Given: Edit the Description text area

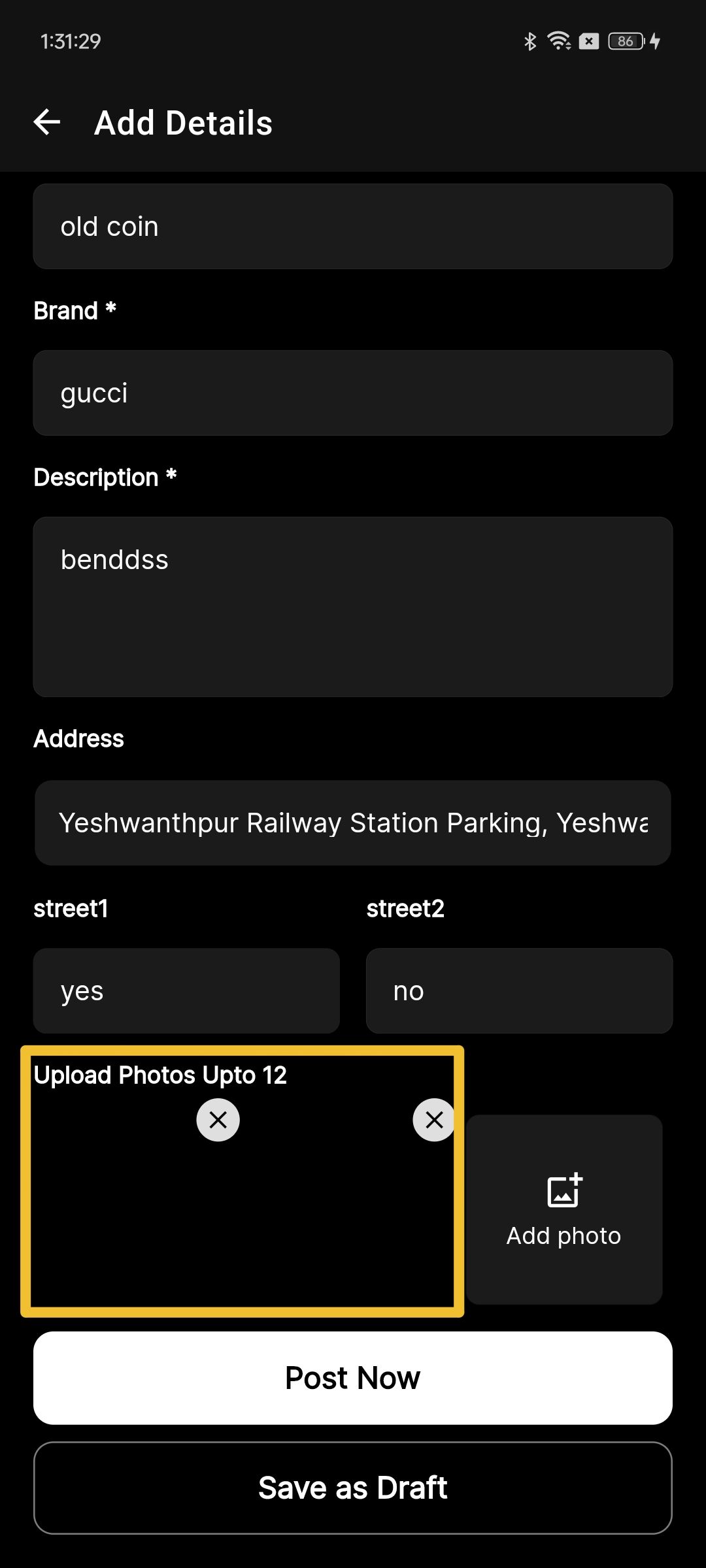Looking at the screenshot, I should [353, 606].
